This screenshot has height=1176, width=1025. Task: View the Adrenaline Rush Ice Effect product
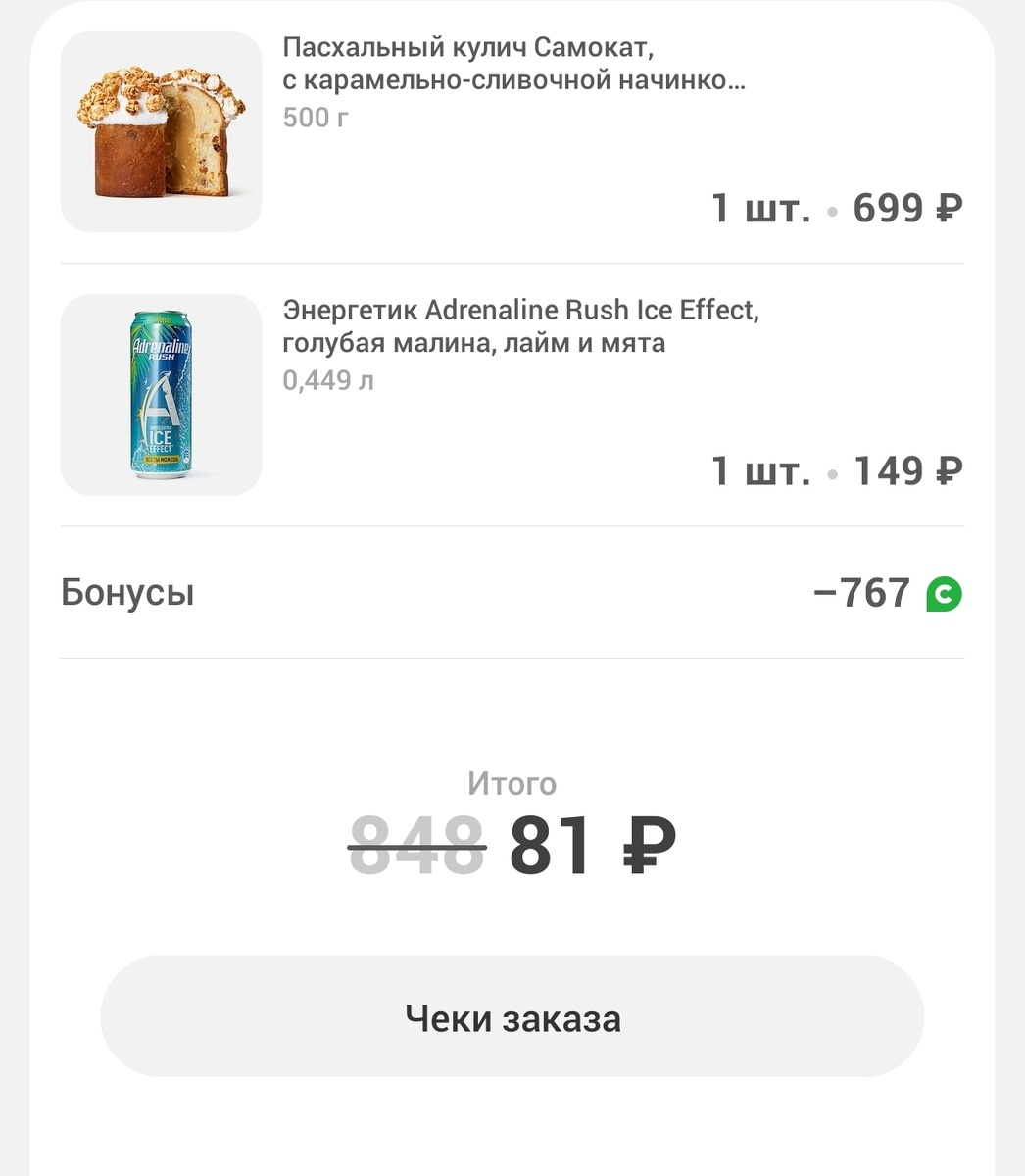[520, 325]
